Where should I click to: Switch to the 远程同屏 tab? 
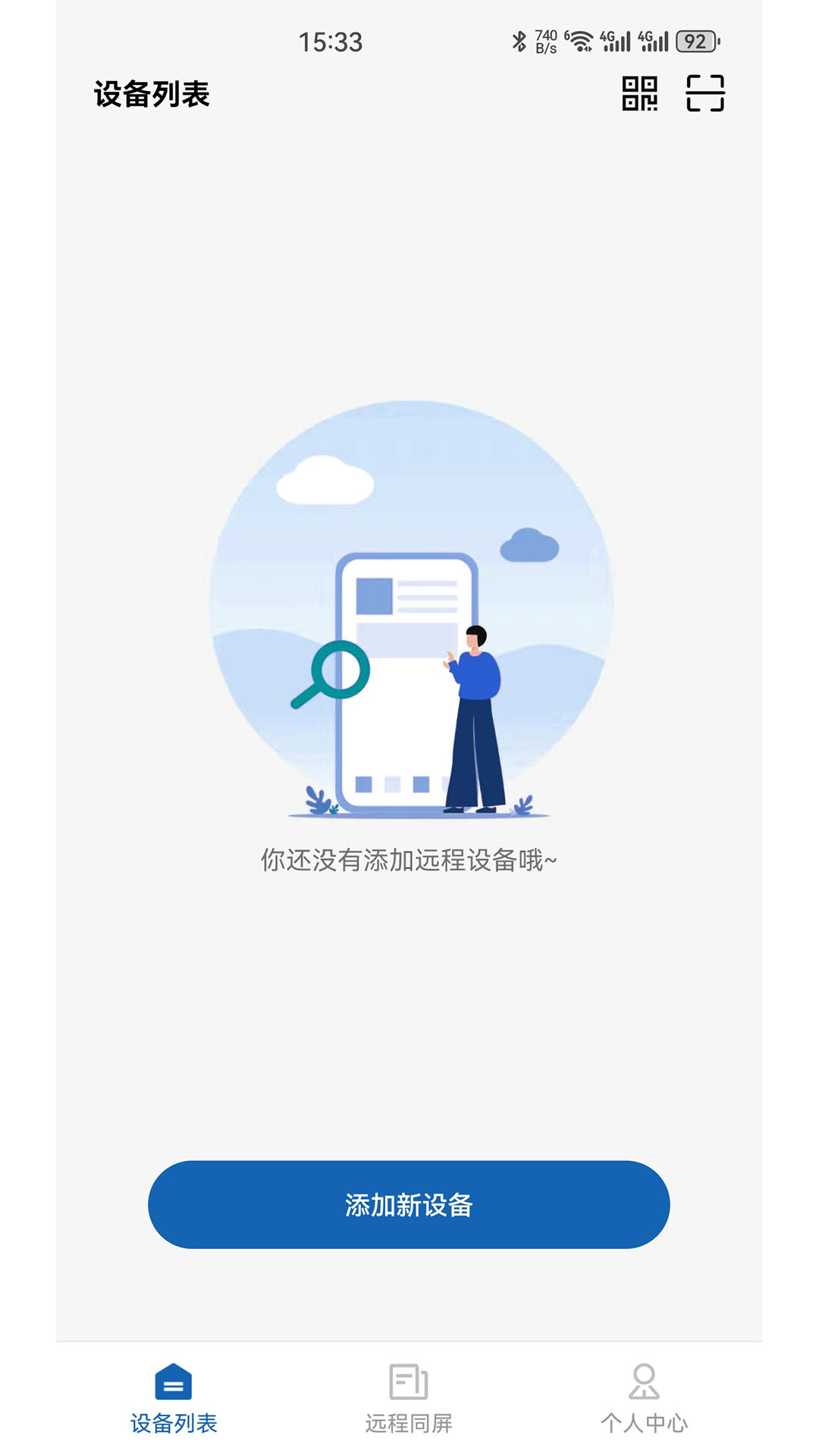coord(409,1399)
